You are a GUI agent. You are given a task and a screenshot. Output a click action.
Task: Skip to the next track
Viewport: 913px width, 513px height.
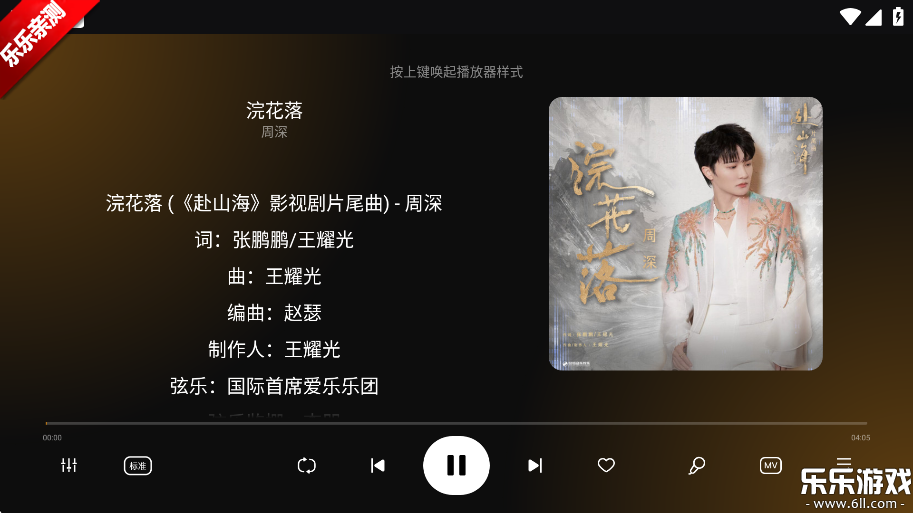[535, 465]
